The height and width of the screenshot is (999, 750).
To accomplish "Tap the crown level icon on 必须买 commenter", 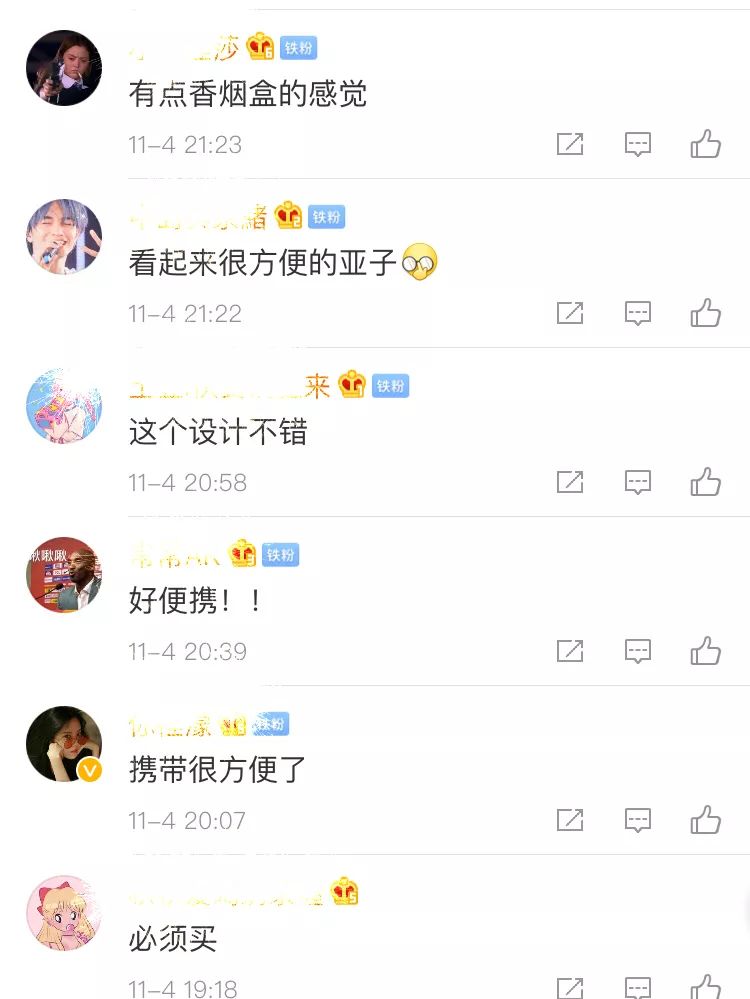I will [345, 891].
